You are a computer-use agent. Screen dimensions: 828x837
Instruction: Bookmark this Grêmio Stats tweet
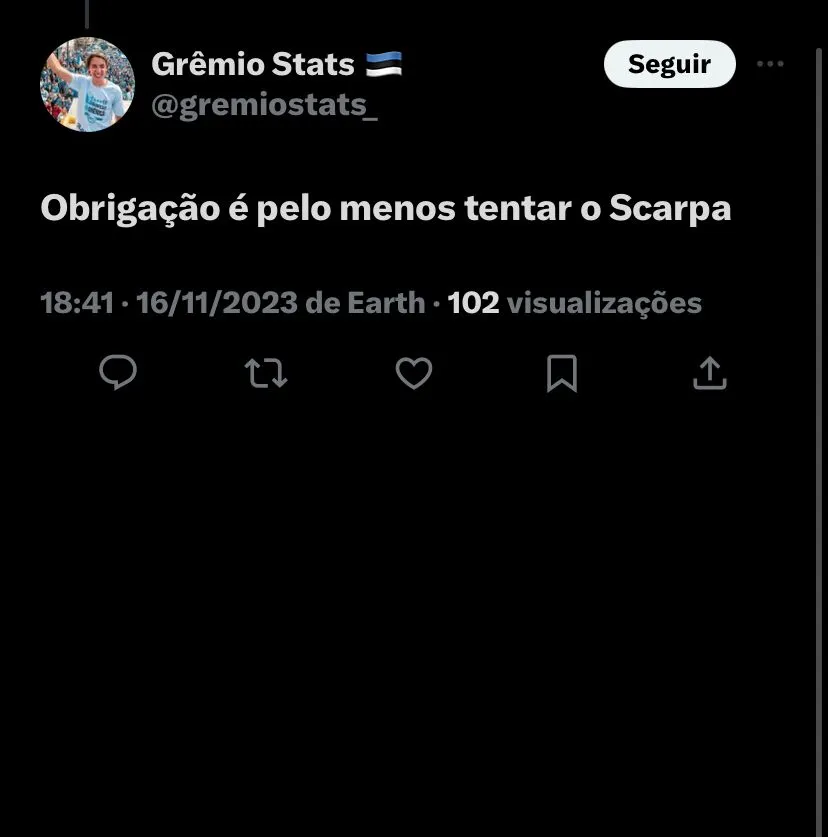[x=561, y=373]
